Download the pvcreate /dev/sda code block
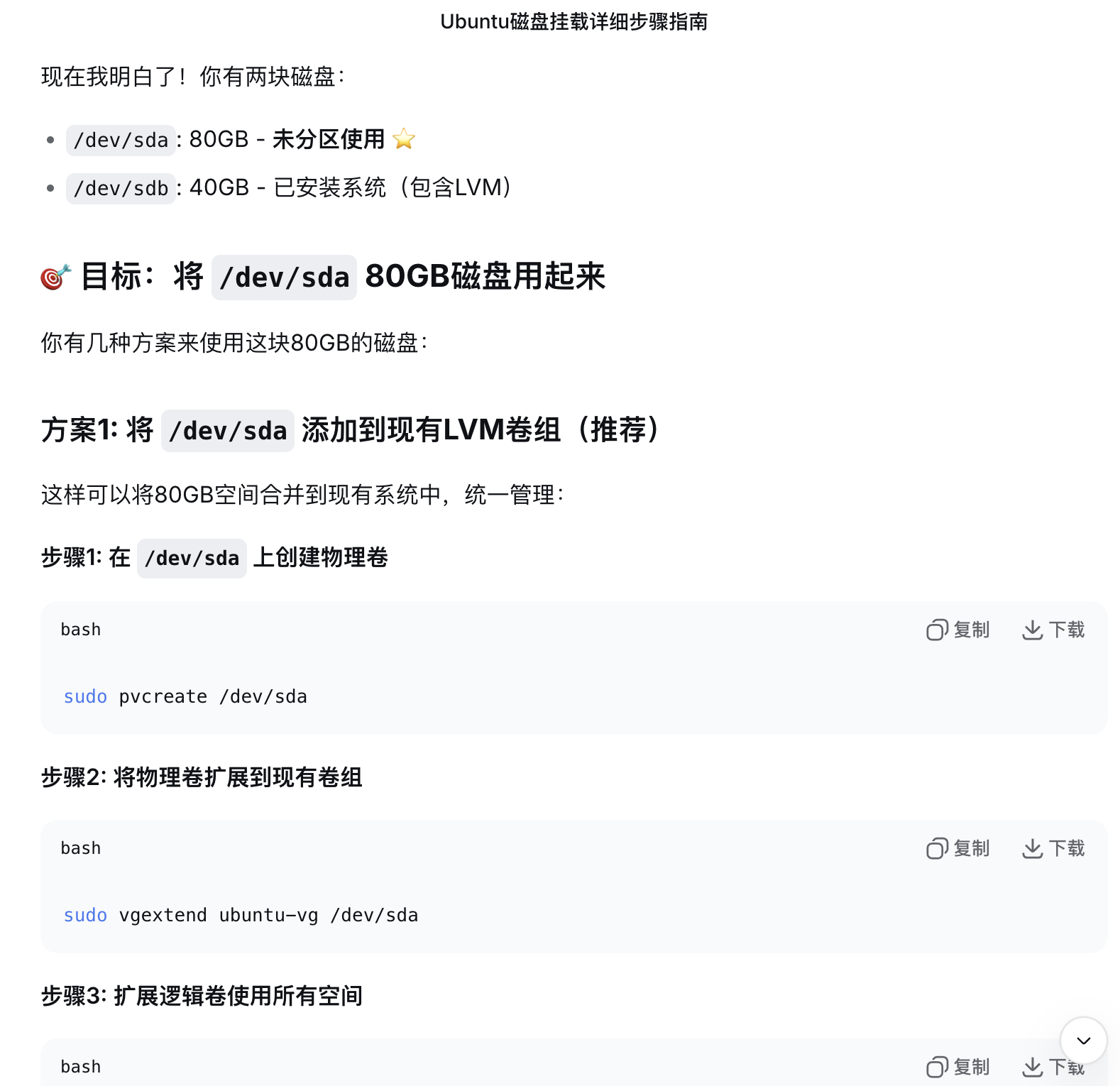Screen dimensions: 1120x1086 point(1053,630)
